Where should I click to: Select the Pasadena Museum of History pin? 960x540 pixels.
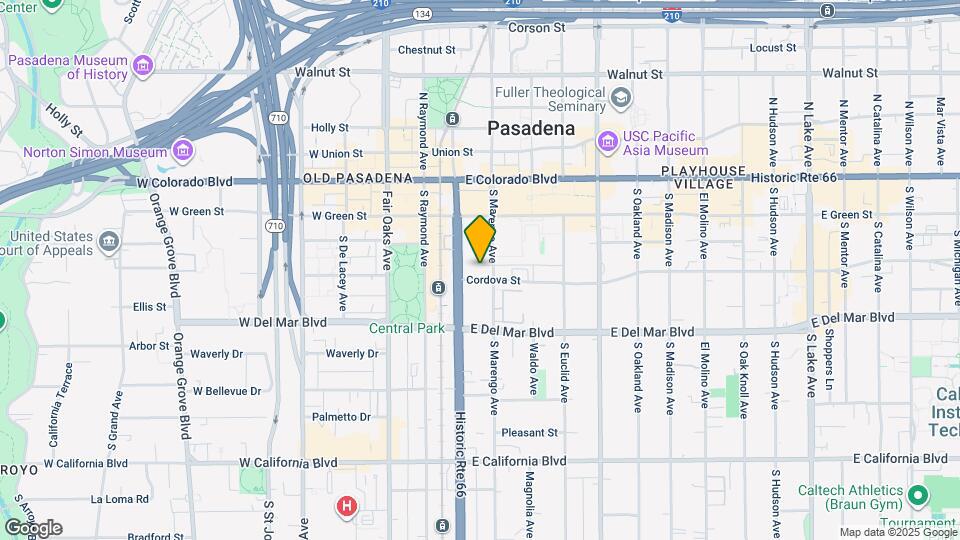click(143, 66)
